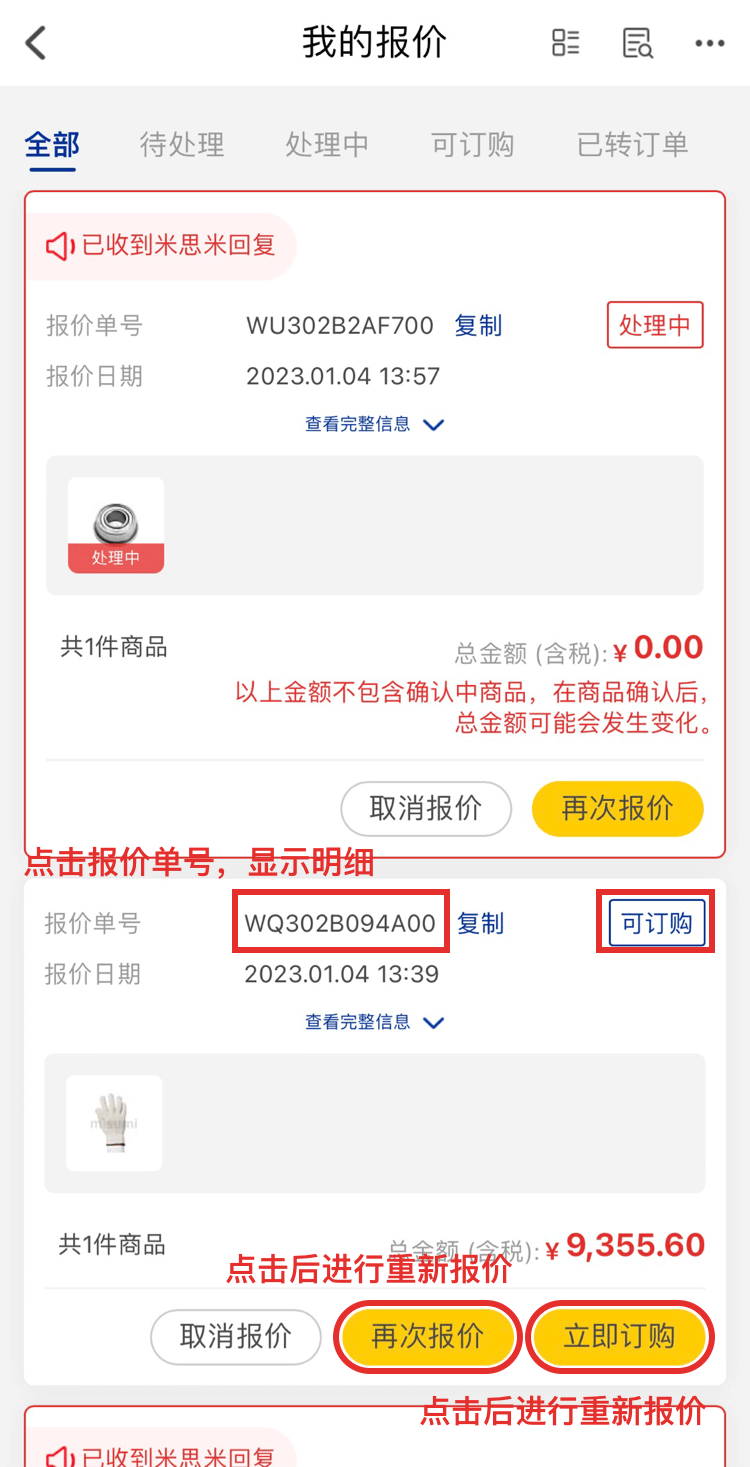The height and width of the screenshot is (1467, 750).
Task: Copy quote number WU302B2AF700
Action: 478,325
